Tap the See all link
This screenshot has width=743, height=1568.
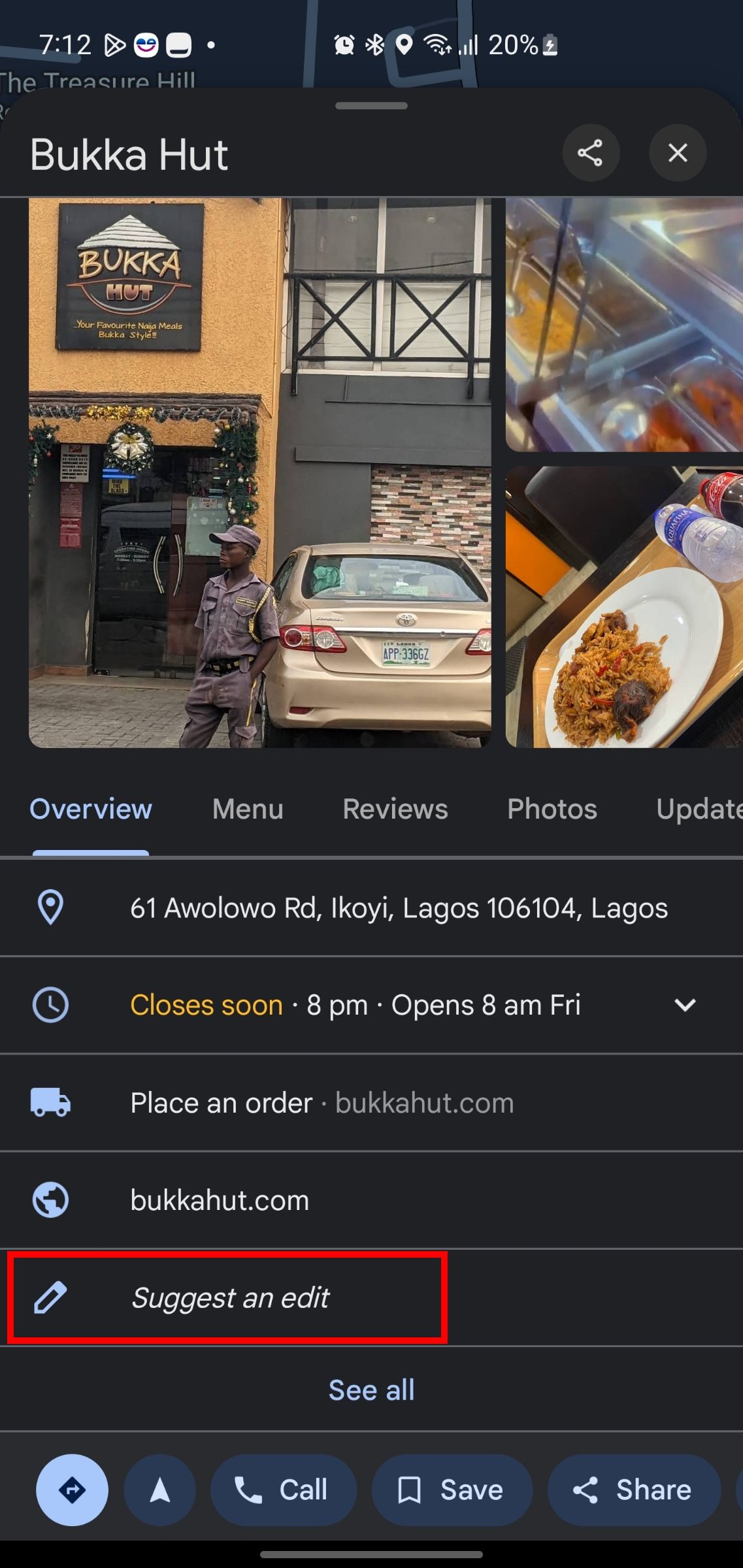point(371,1390)
